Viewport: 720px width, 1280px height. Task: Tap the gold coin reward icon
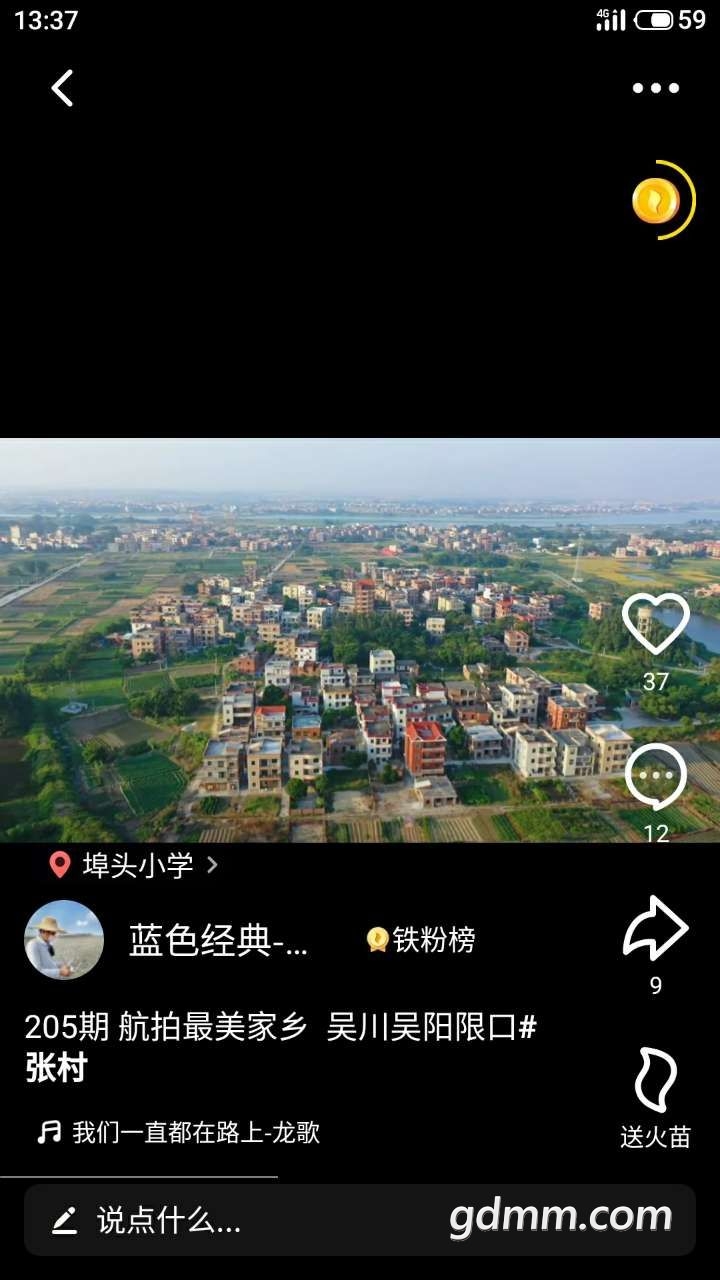click(x=657, y=201)
